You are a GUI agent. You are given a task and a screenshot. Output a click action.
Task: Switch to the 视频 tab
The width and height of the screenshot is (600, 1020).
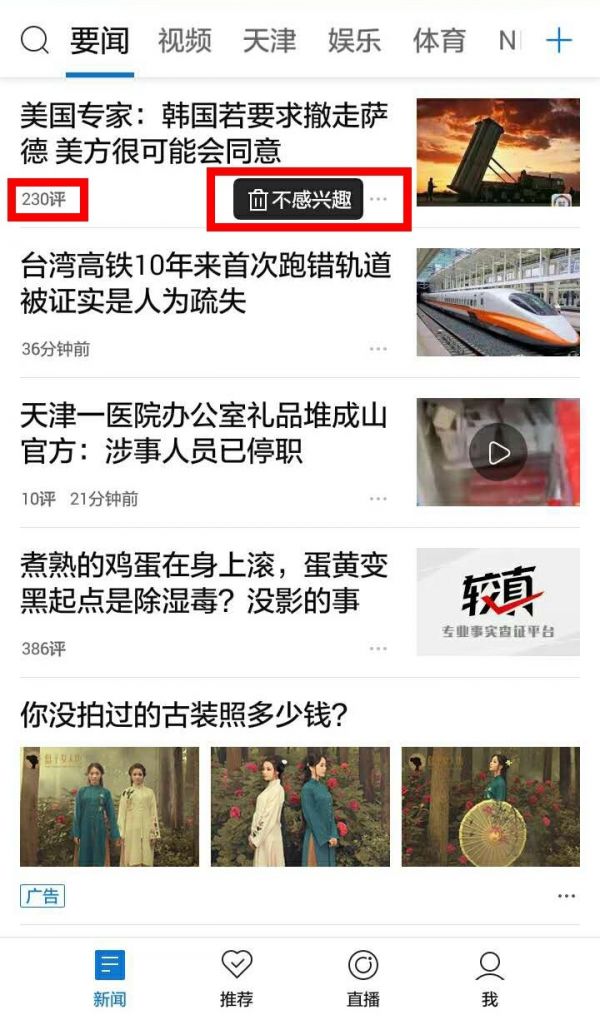pyautogui.click(x=185, y=41)
